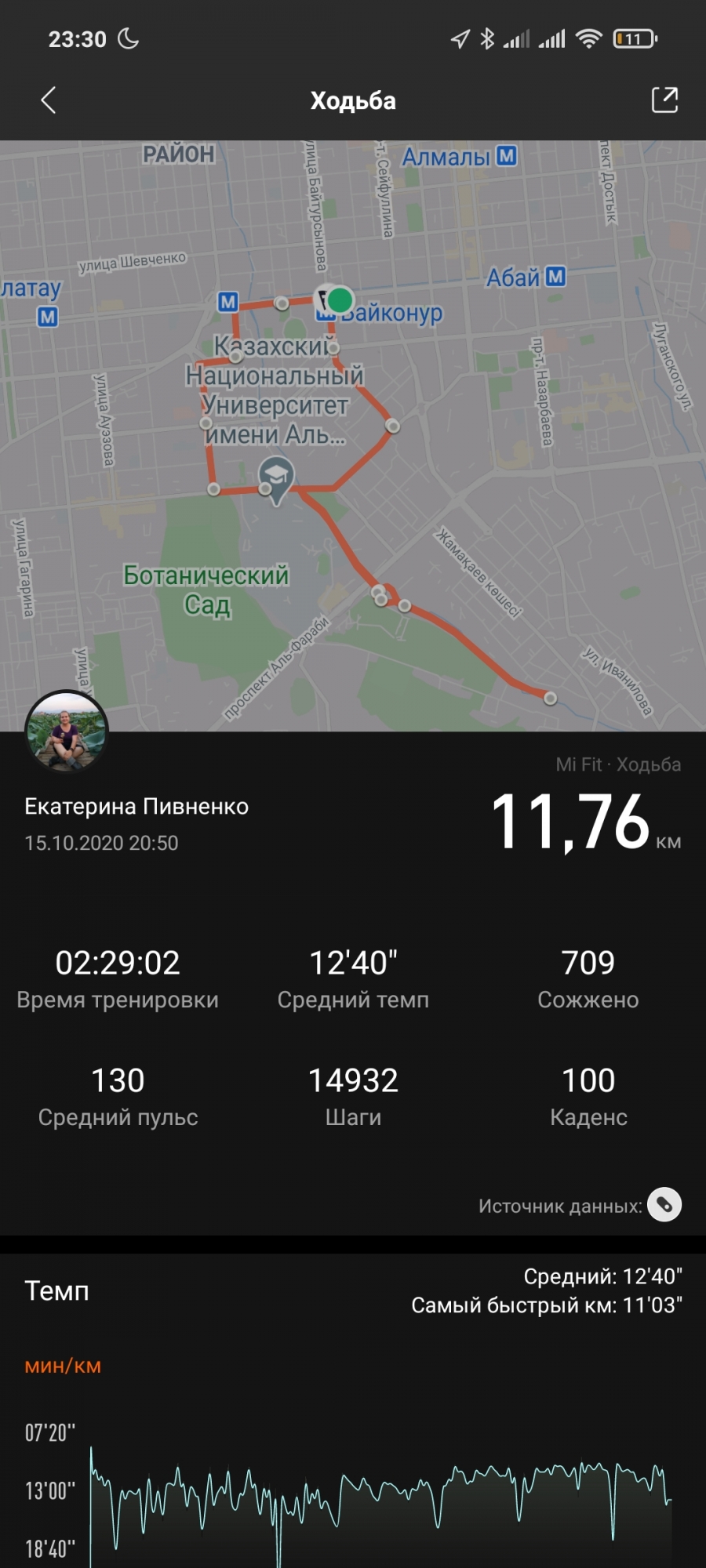Screen dimensions: 706x1568
Task: Tap the data source icon
Action: click(x=664, y=1205)
